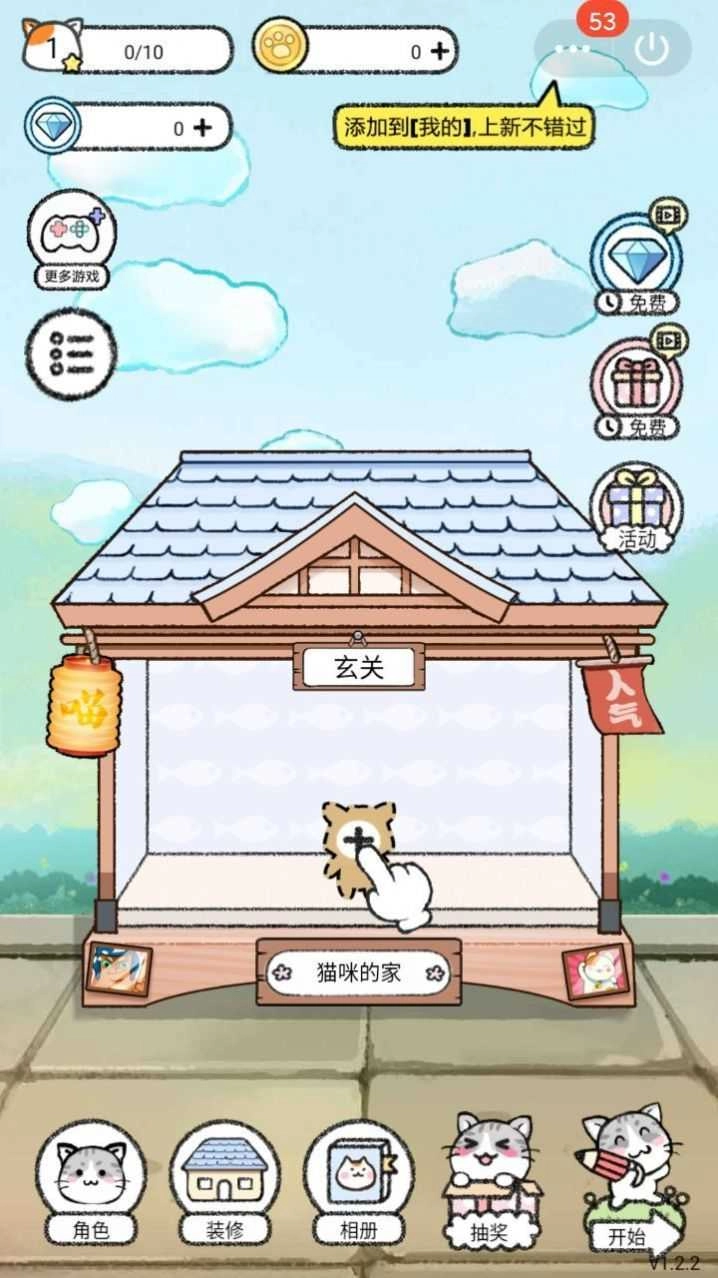Open 更多游戏 more games
718x1278 pixels.
pos(71,238)
